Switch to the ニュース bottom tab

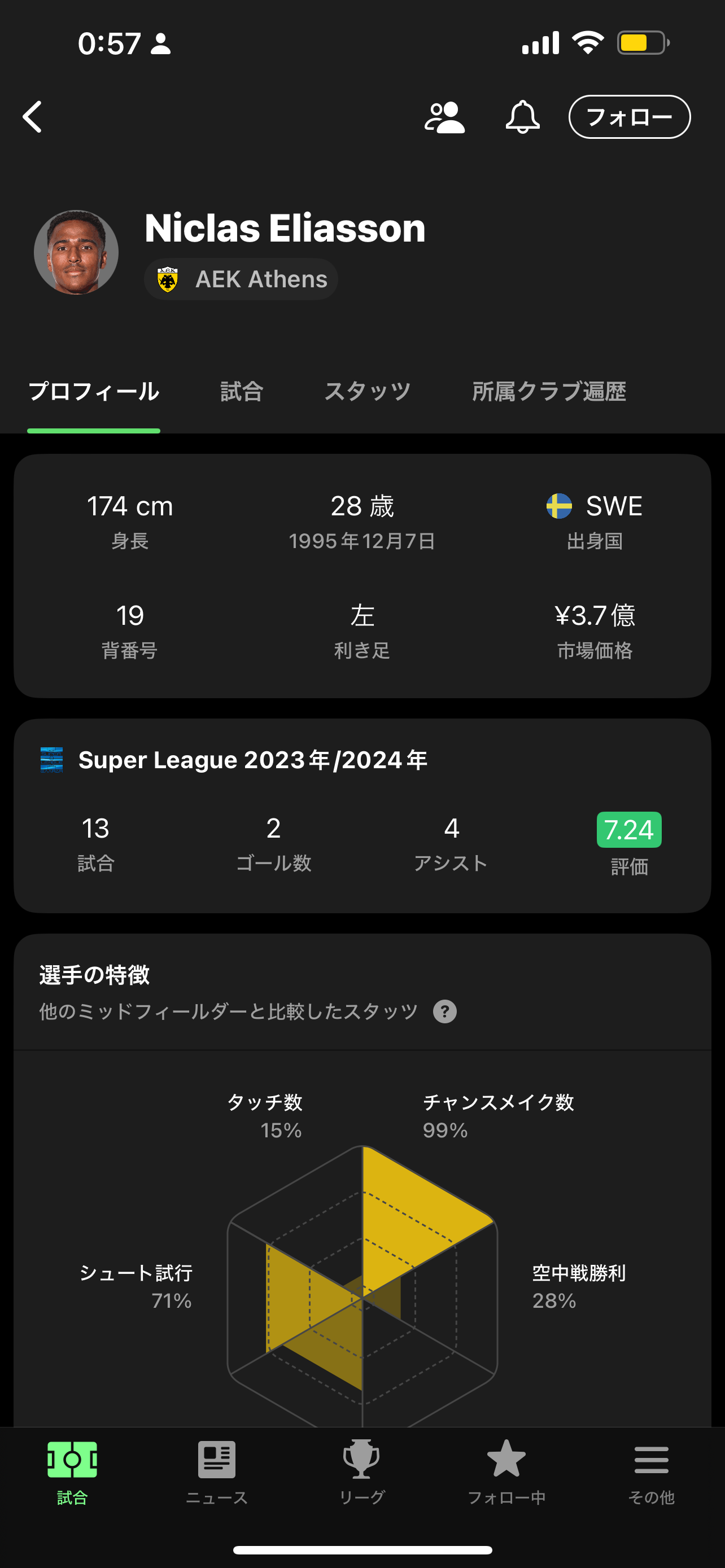click(x=217, y=1470)
